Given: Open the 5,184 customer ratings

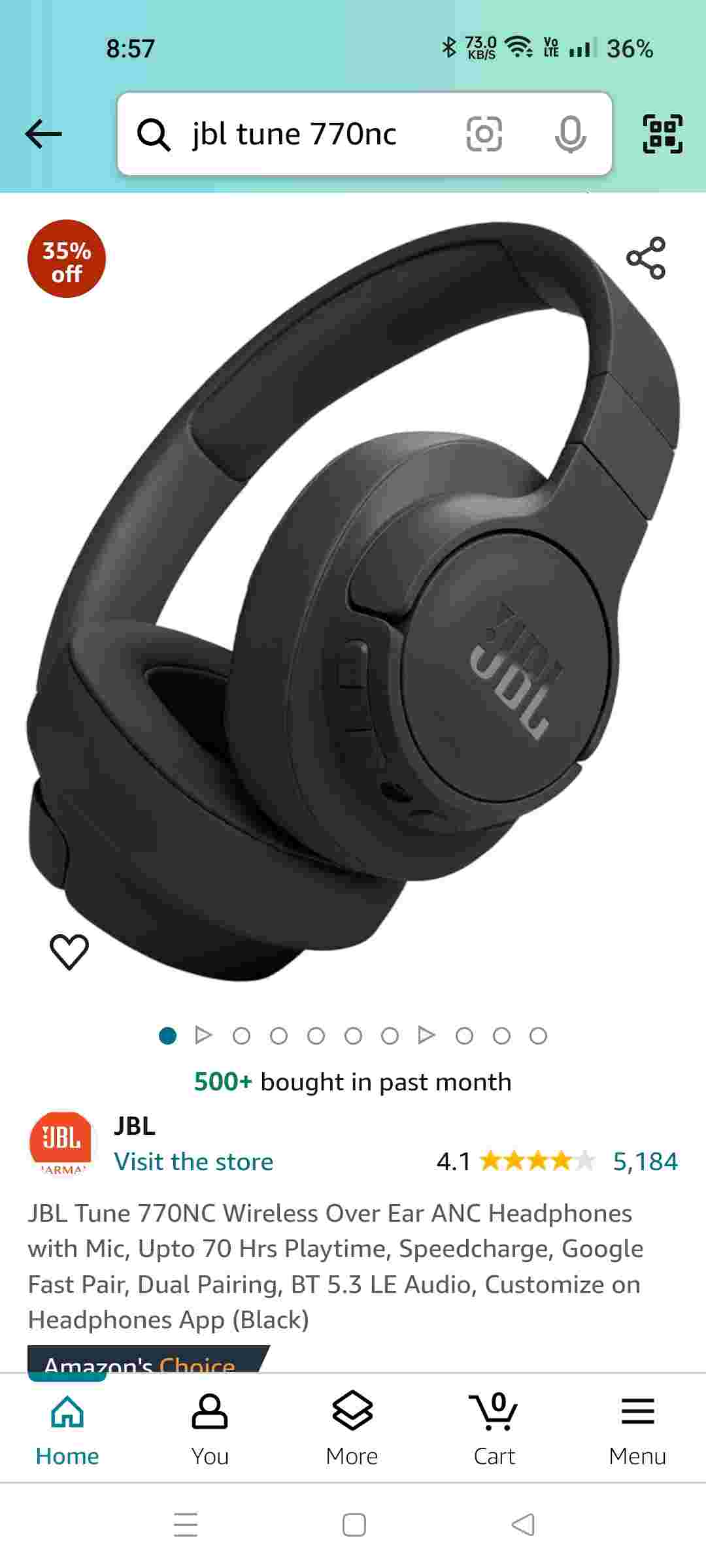Looking at the screenshot, I should [645, 1161].
